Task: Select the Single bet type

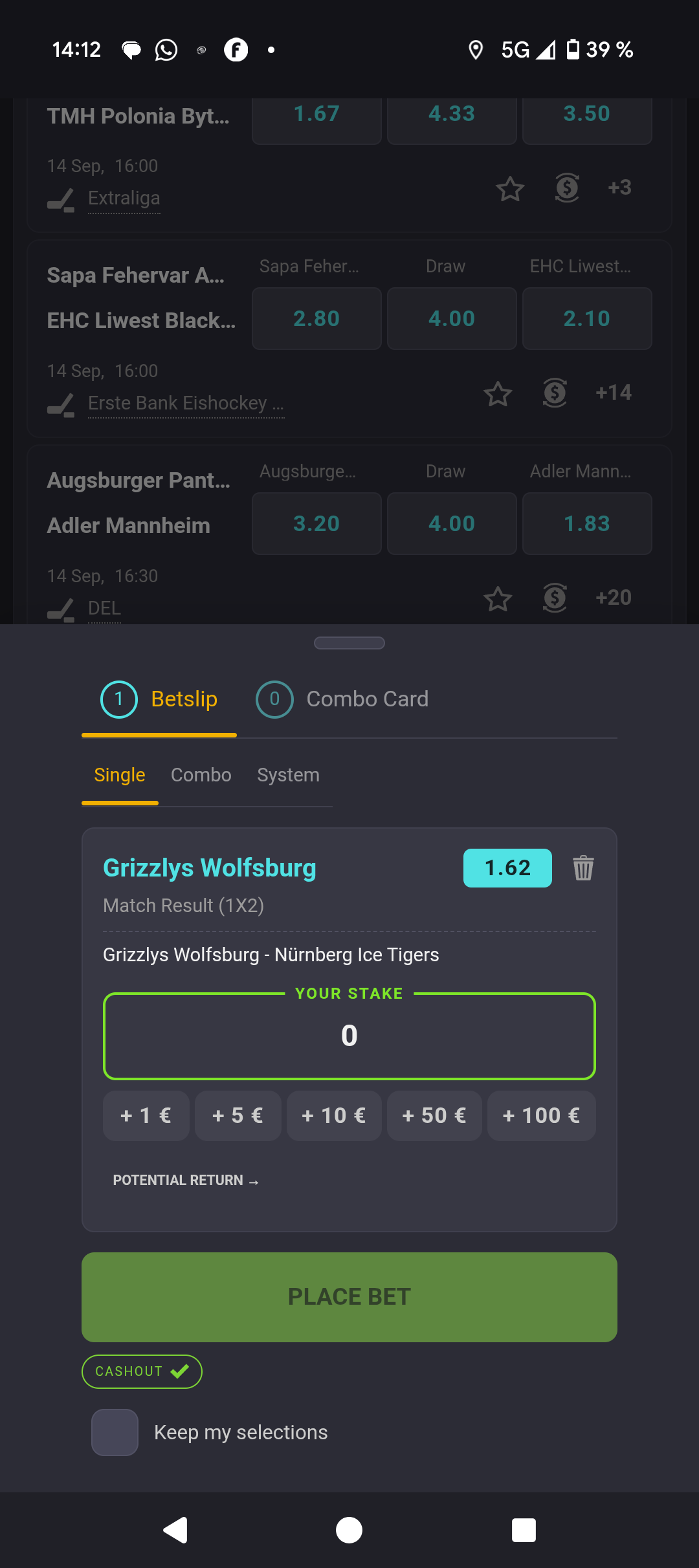Action: pyautogui.click(x=120, y=775)
